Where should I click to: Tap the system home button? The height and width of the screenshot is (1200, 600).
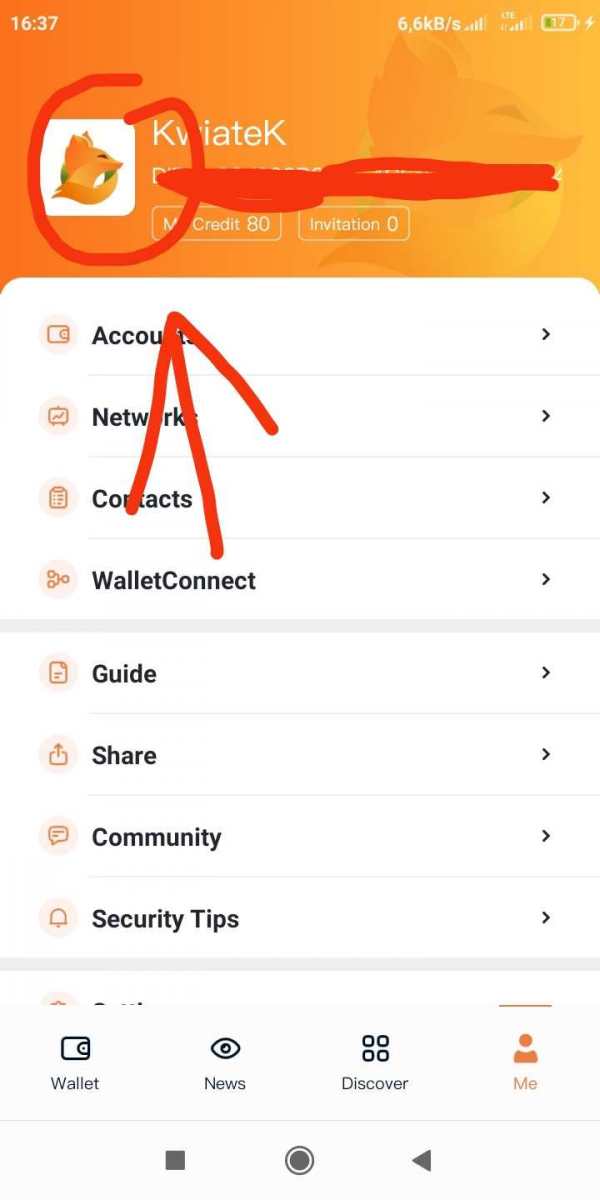point(299,1160)
